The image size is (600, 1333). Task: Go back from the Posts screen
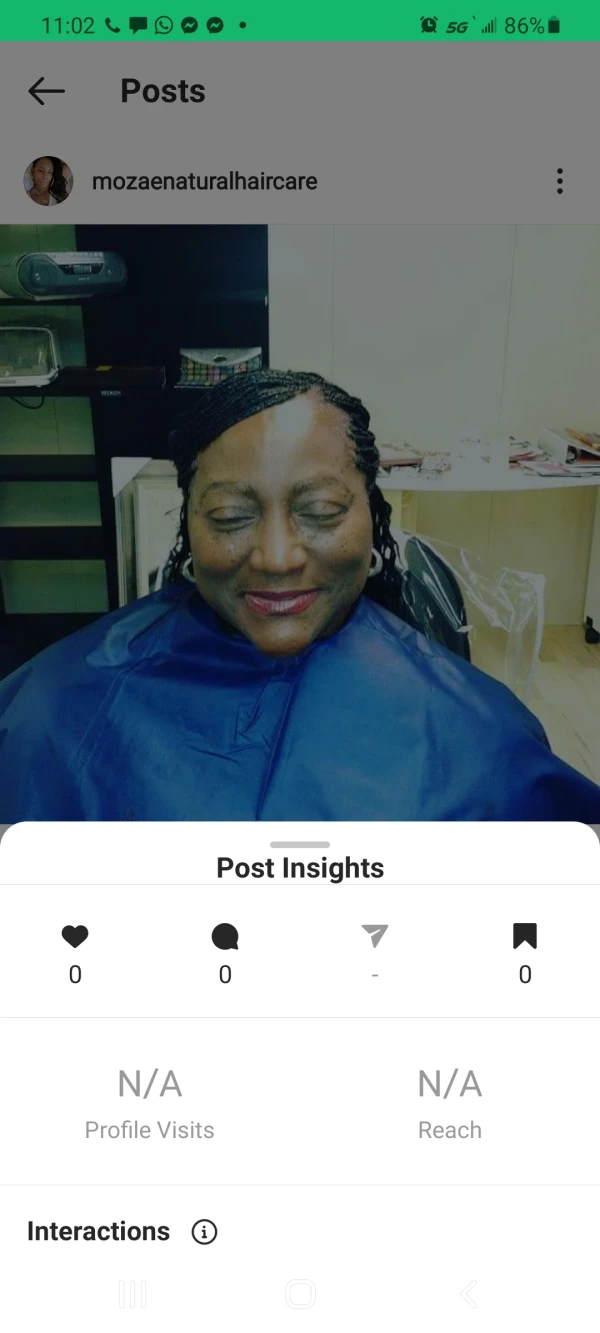(x=46, y=92)
